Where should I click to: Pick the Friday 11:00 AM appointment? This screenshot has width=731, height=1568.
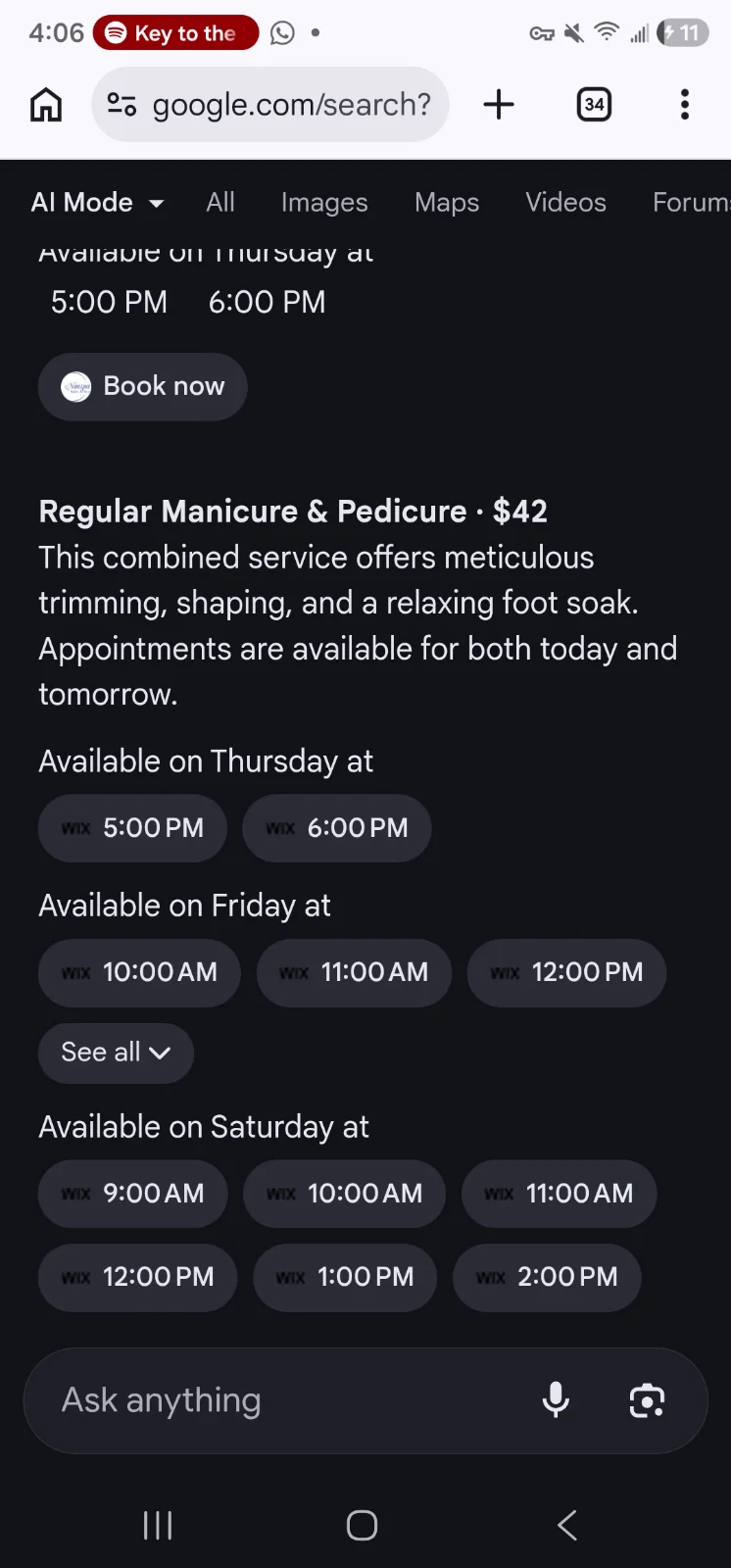tap(354, 972)
